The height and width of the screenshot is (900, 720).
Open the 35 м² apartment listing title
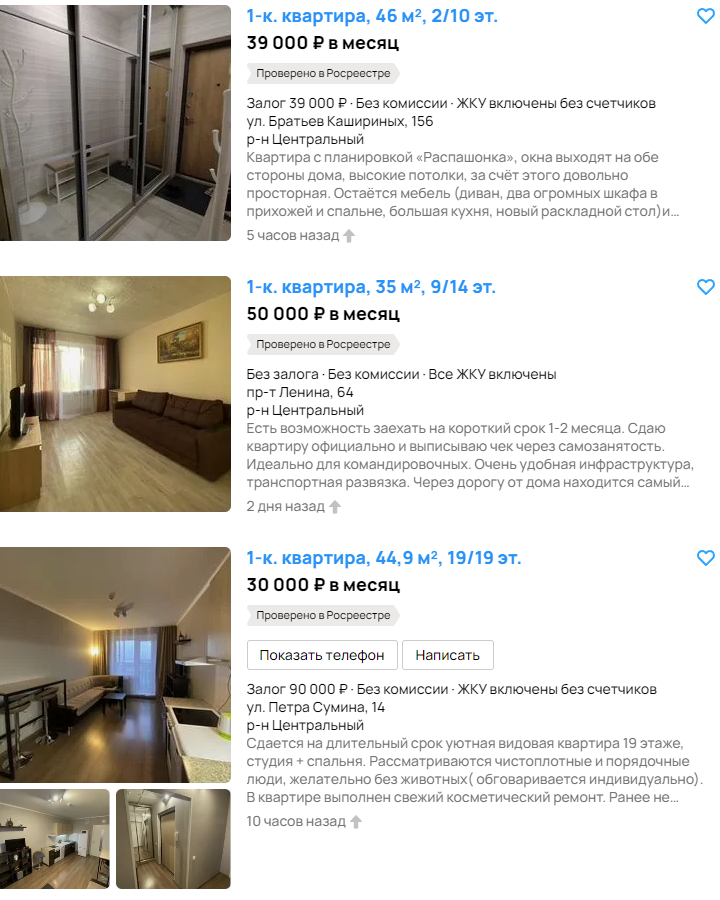point(370,287)
